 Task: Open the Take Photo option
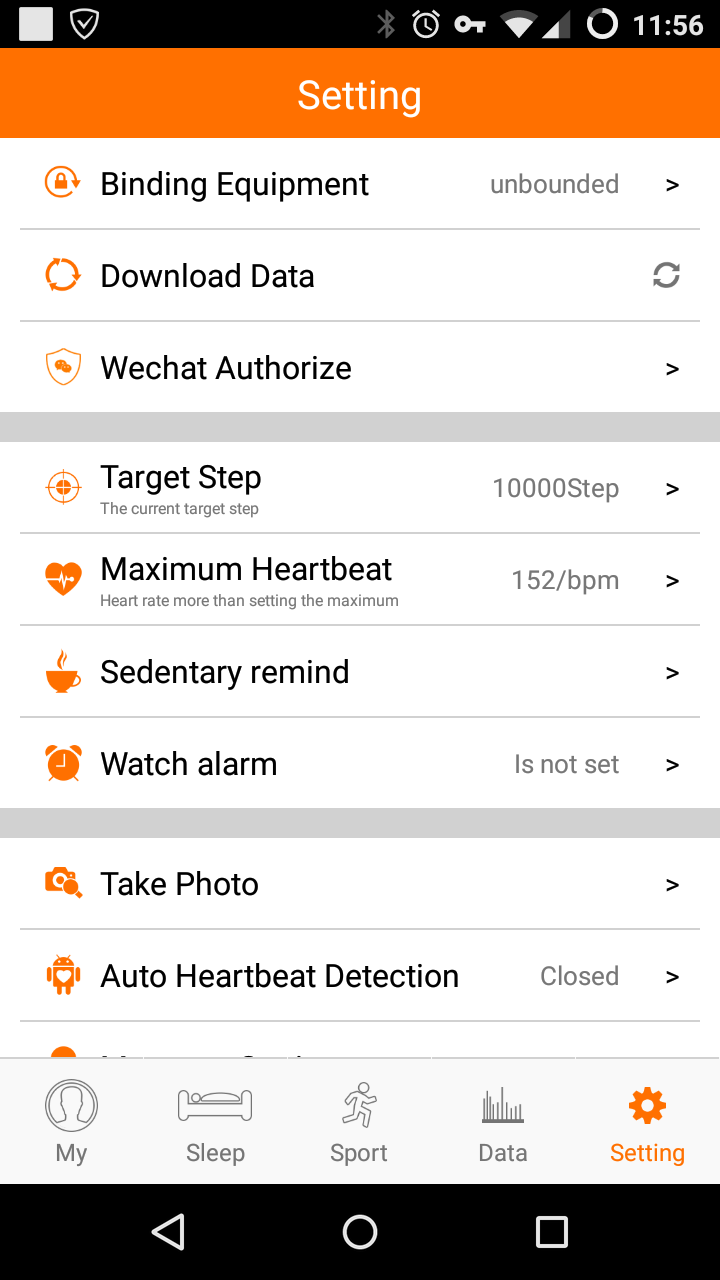click(x=360, y=884)
